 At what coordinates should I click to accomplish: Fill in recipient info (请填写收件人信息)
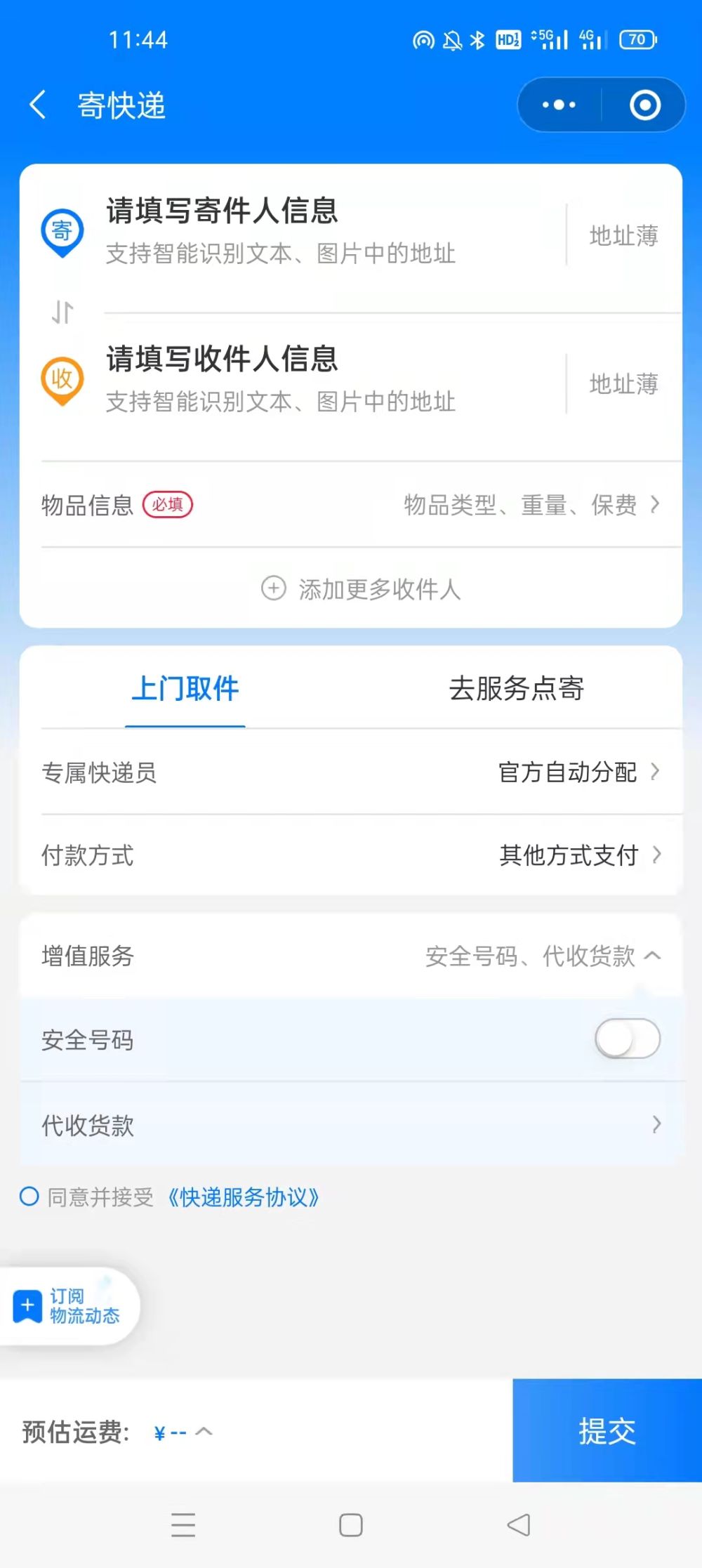point(281,379)
